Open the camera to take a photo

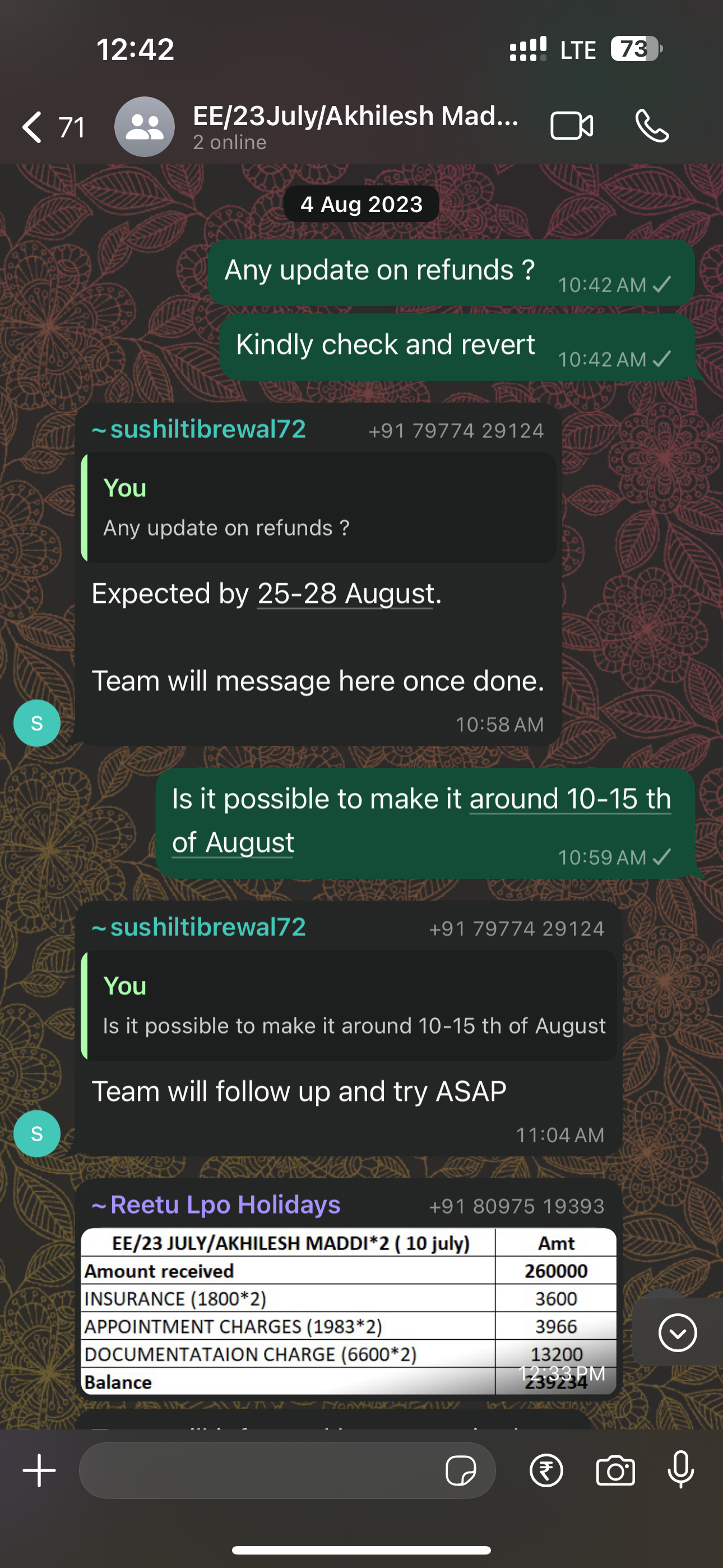615,1470
